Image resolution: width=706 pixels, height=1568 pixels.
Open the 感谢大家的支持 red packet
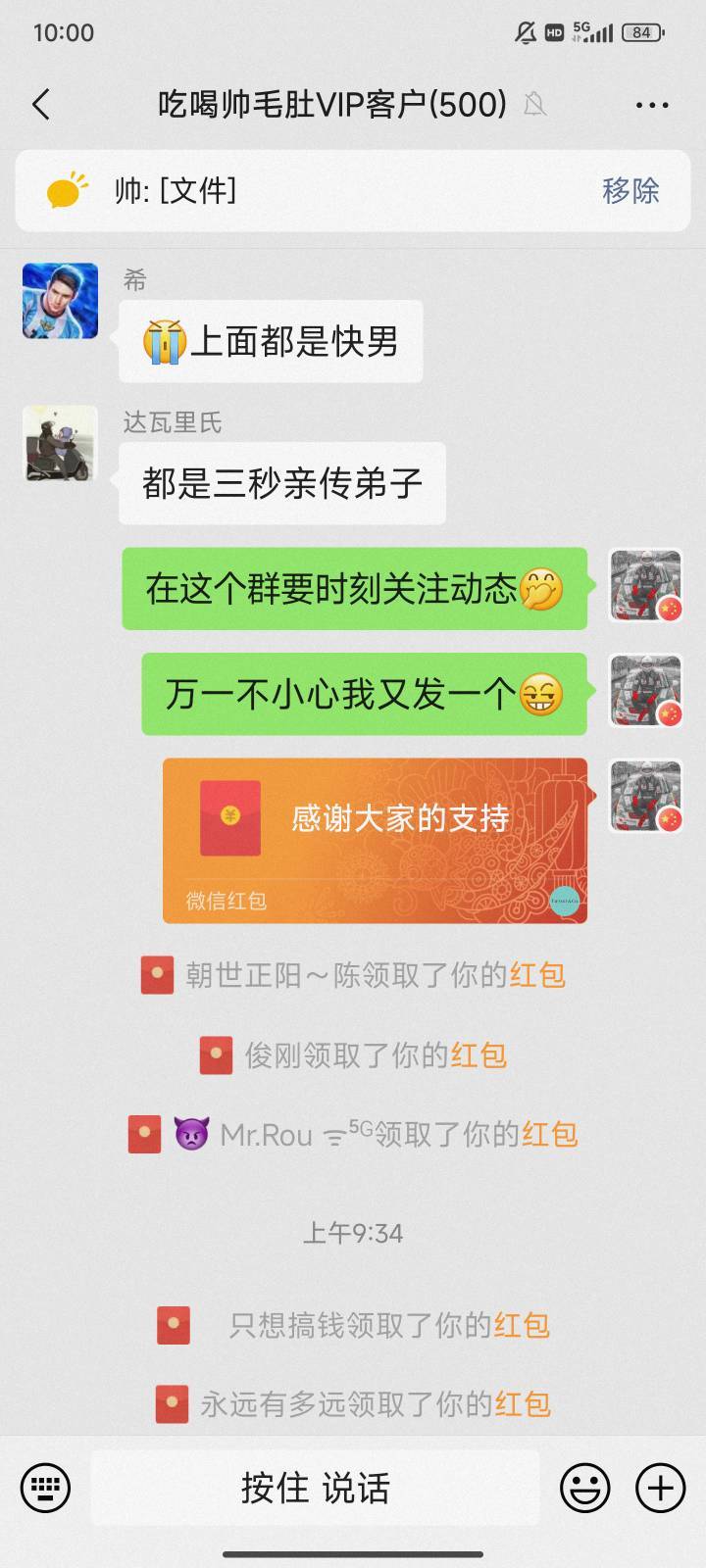coord(375,840)
